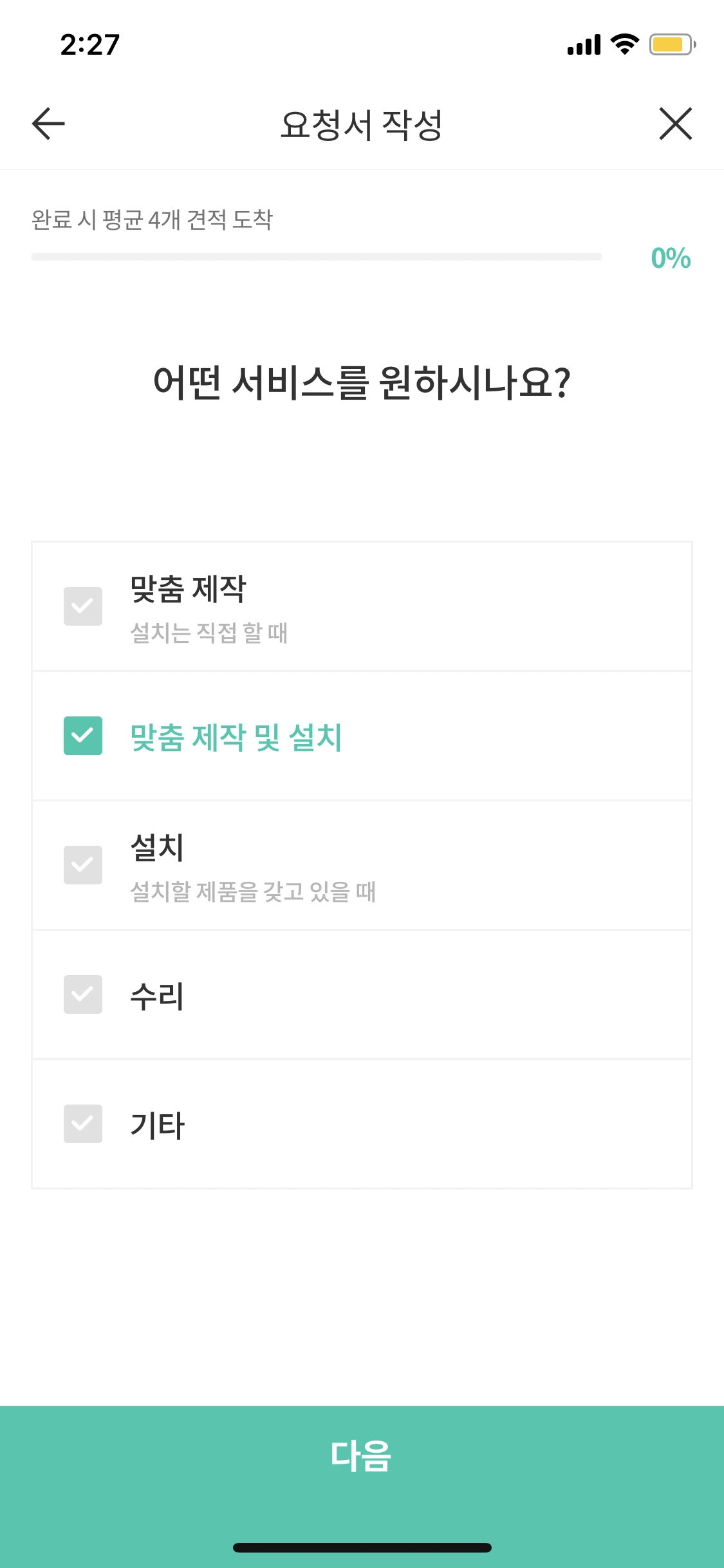Tap the X to close the request form
The image size is (724, 1568).
pyautogui.click(x=675, y=124)
